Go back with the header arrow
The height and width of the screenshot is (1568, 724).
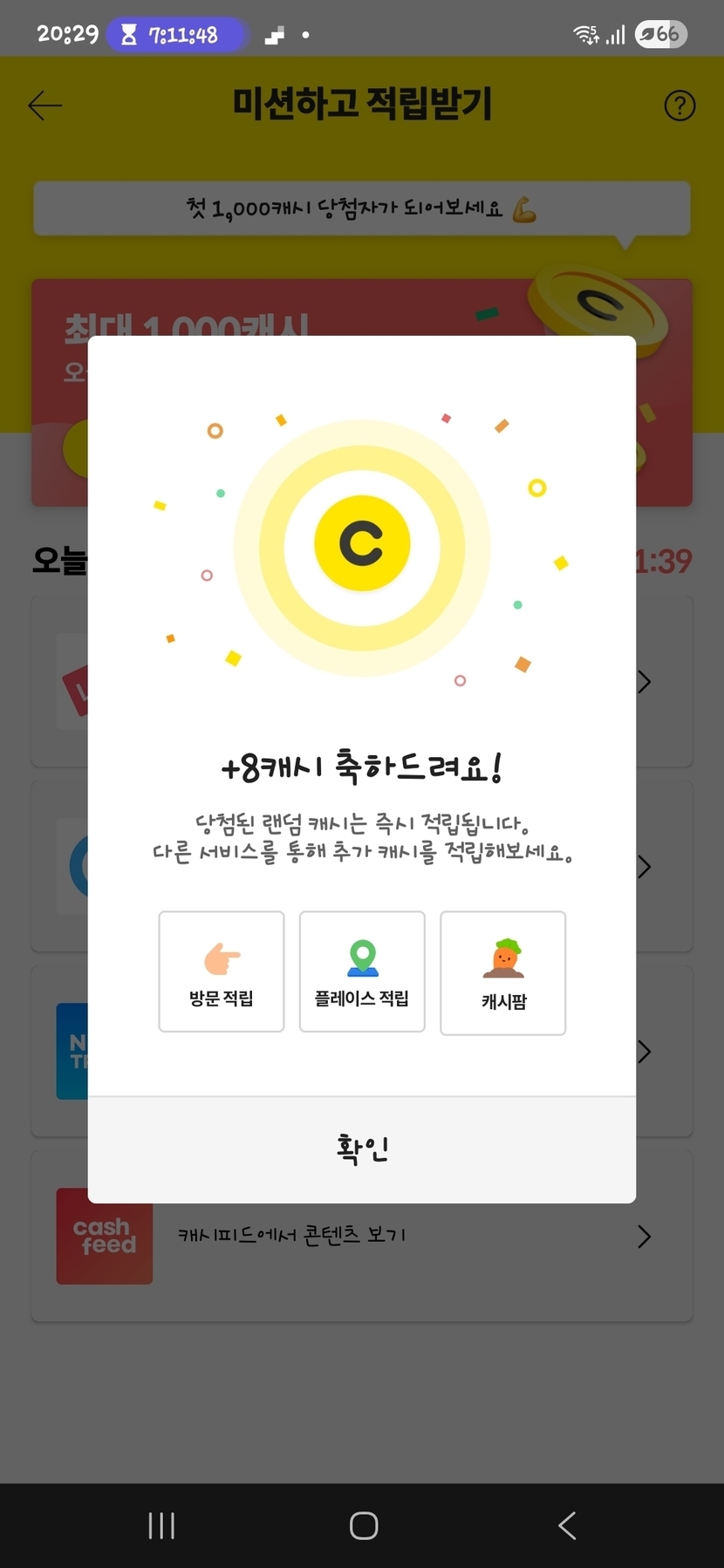45,106
